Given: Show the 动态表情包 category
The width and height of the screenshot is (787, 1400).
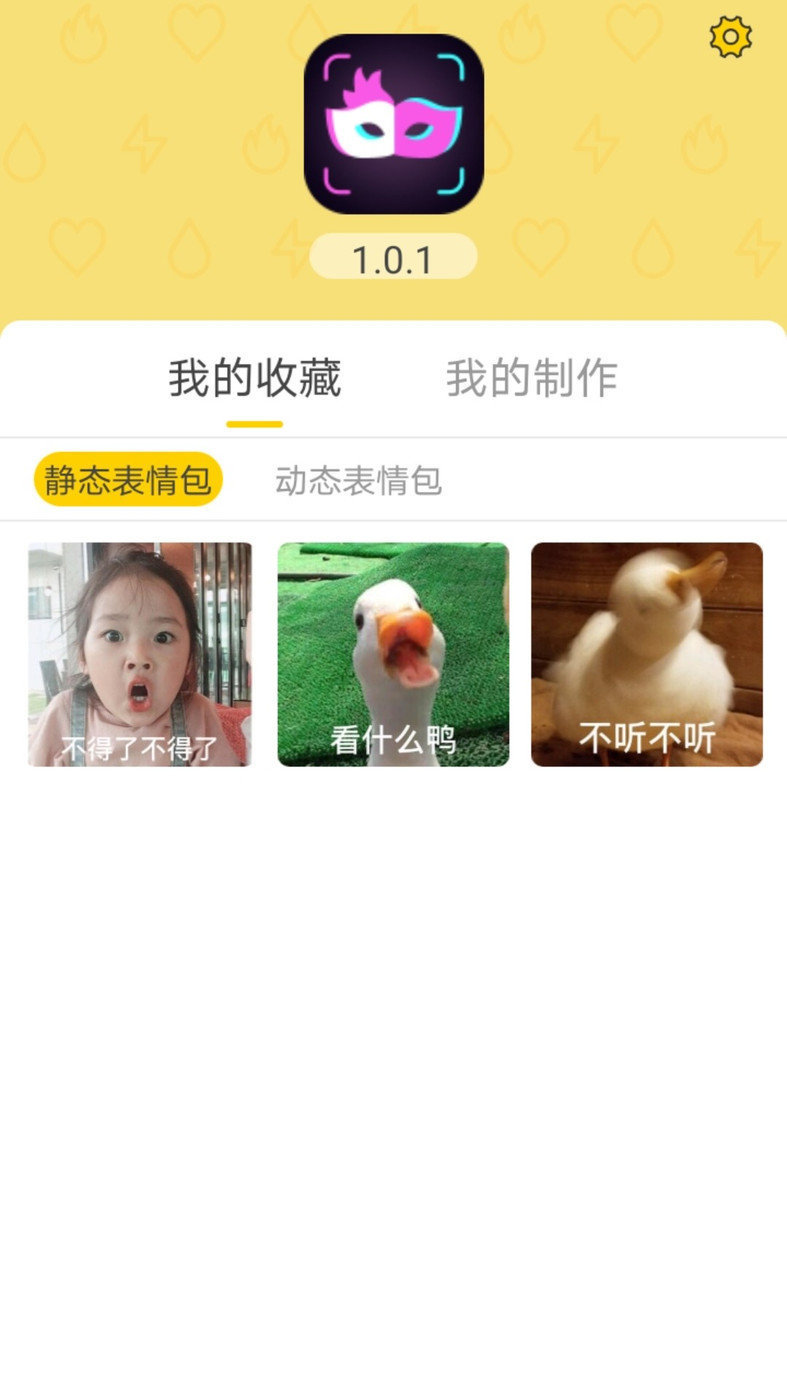Looking at the screenshot, I should [358, 481].
